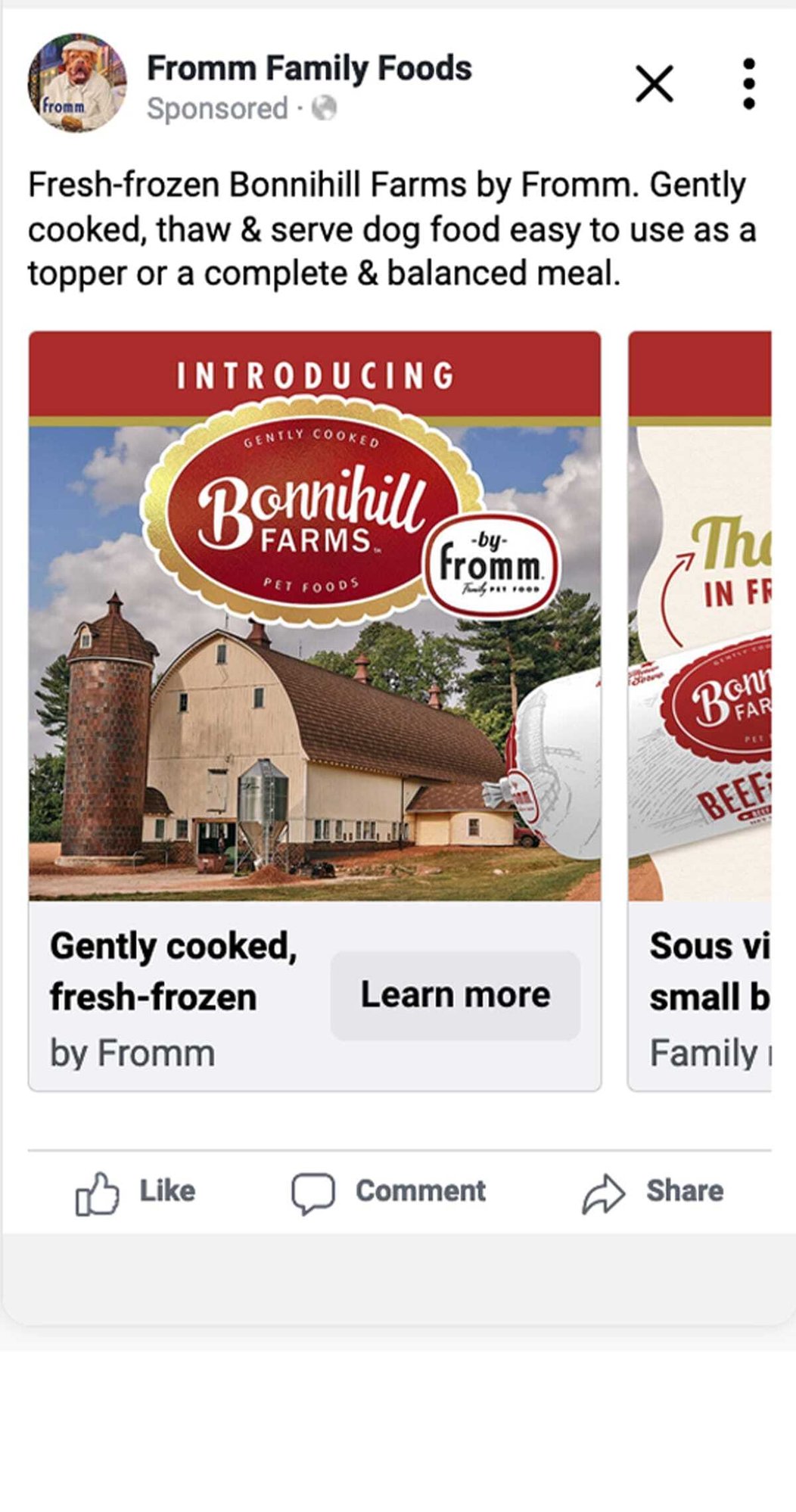Click the 'by Fromm' seal on the image

pos(493,565)
